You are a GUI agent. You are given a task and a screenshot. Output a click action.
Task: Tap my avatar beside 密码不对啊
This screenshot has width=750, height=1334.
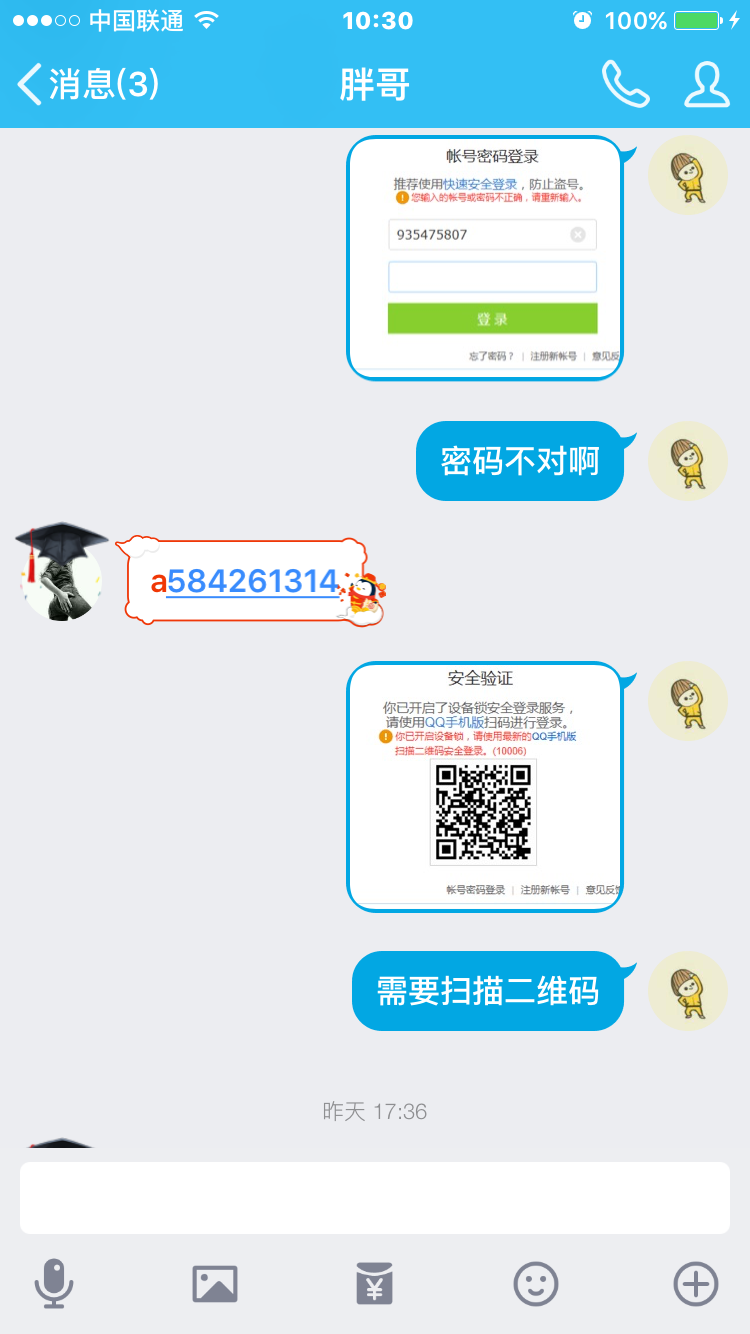point(688,460)
